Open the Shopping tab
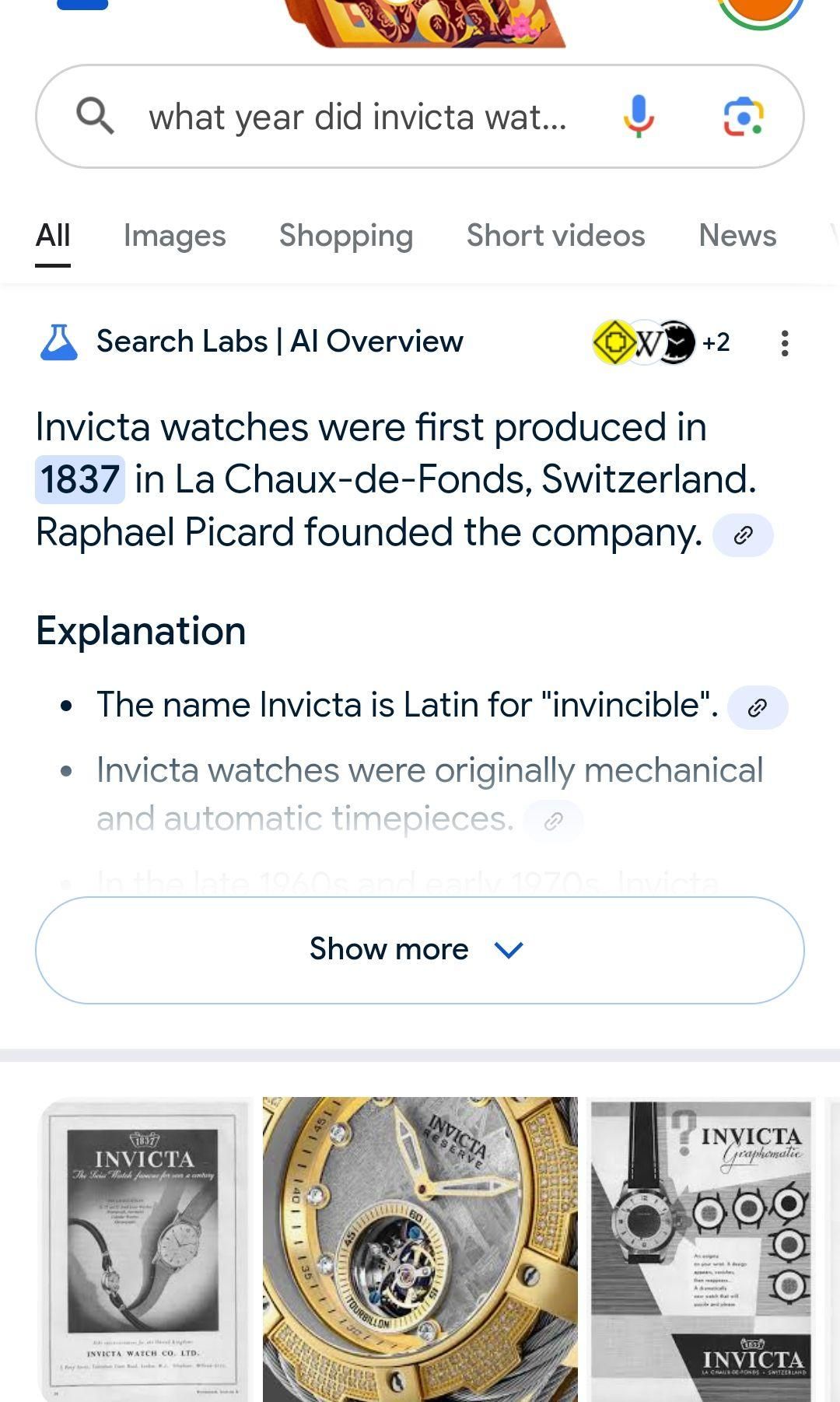Viewport: 840px width, 1402px height. tap(345, 235)
